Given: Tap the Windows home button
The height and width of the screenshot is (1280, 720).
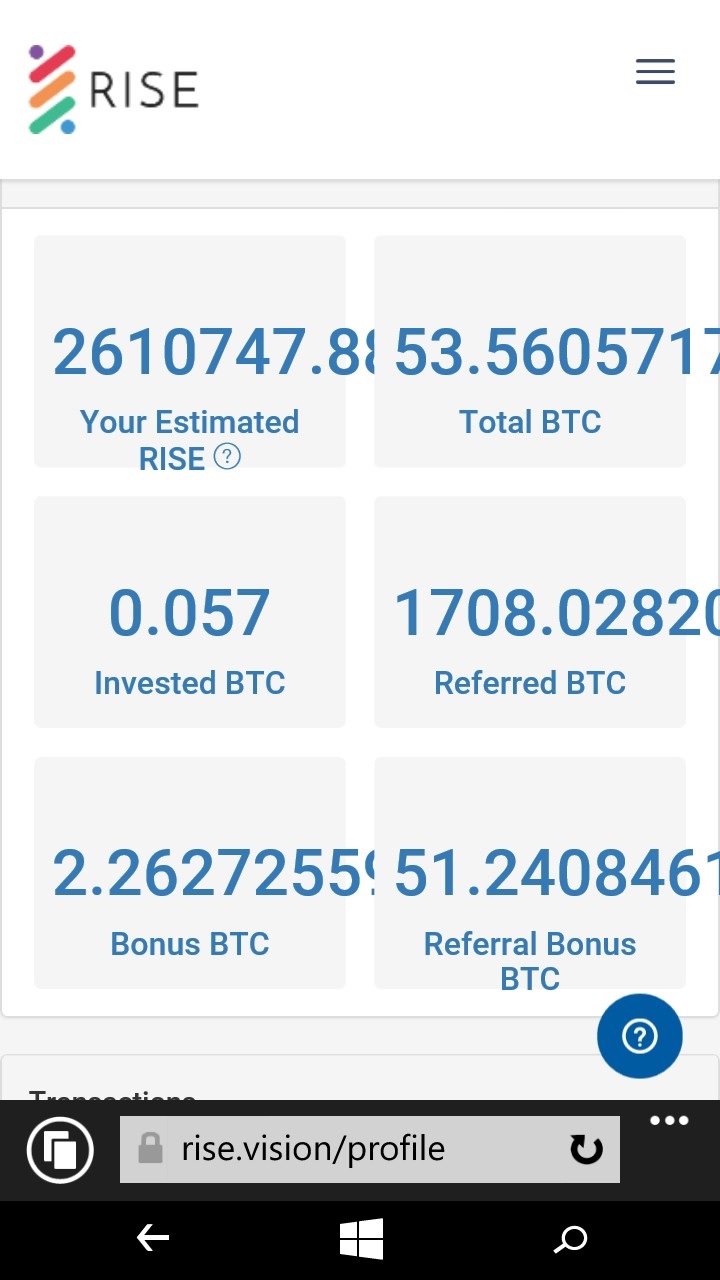Looking at the screenshot, I should (361, 1239).
